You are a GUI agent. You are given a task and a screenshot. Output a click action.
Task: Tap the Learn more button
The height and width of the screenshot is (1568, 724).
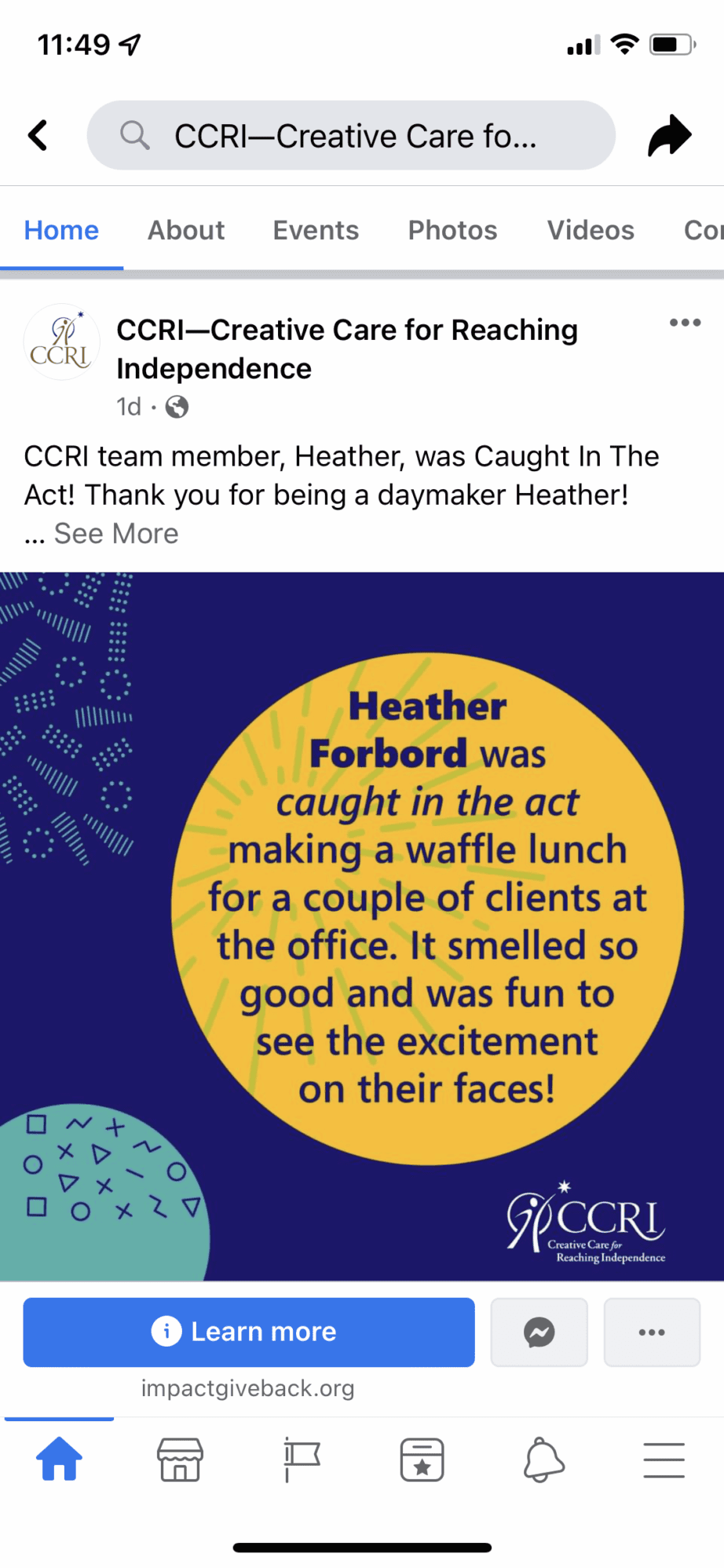tap(249, 1332)
